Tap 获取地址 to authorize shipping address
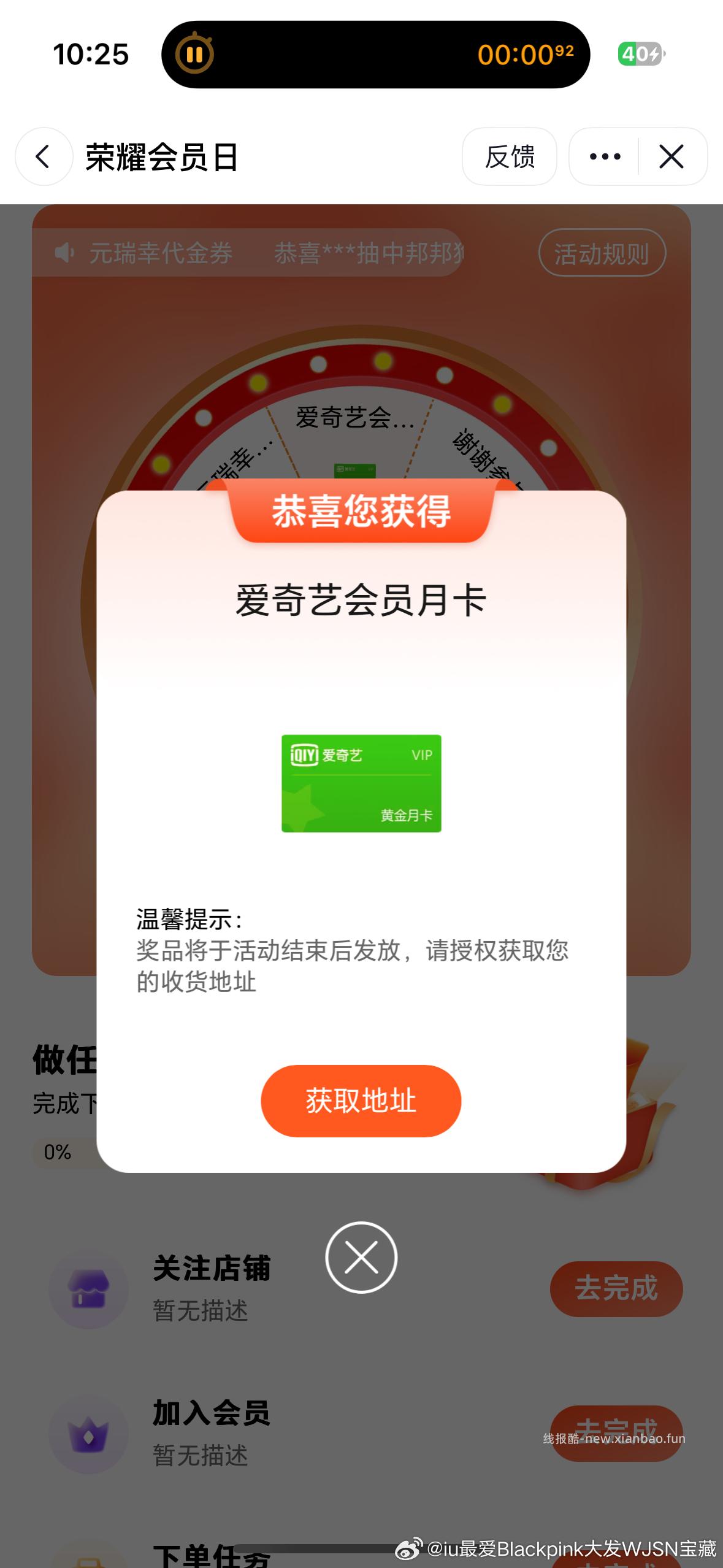 361,1101
